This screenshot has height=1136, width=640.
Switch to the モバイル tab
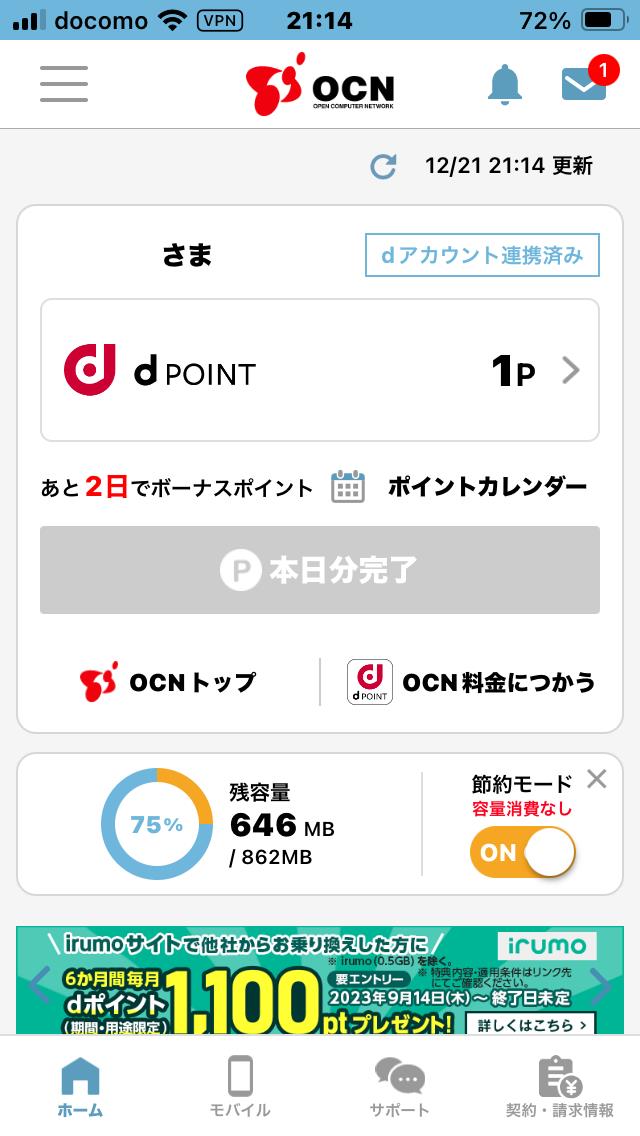point(240,1087)
